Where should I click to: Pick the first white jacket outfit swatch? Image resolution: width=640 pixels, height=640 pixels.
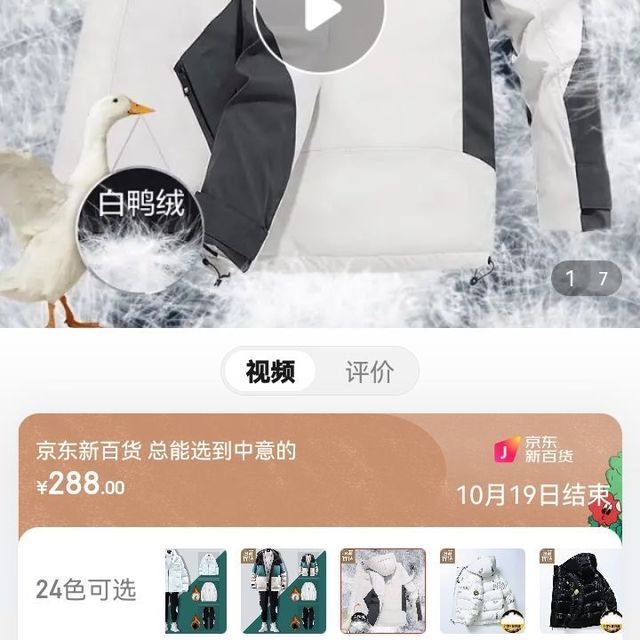[196, 590]
